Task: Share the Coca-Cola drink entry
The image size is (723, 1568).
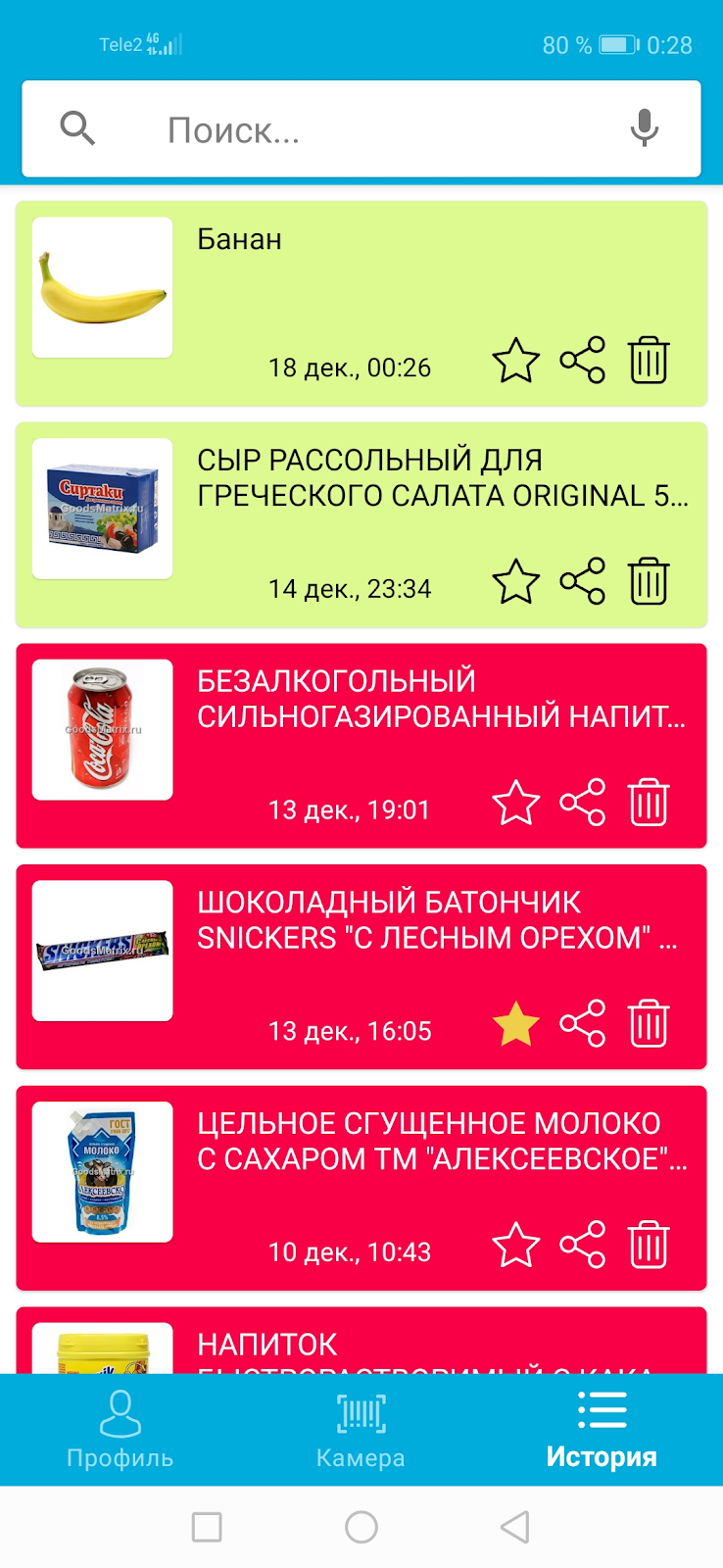Action: [x=583, y=804]
